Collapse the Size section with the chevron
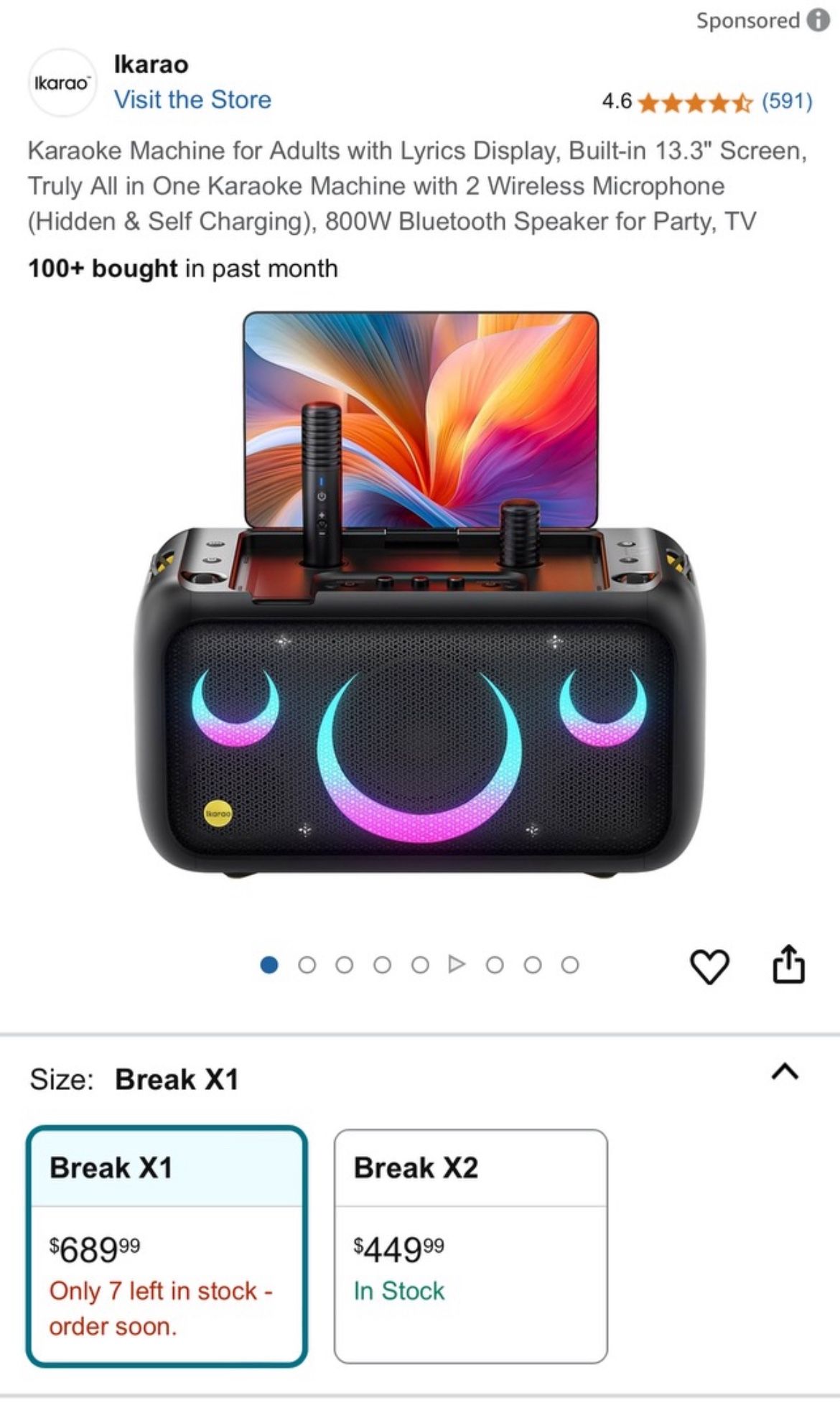Screen dimensions: 840x1413 coord(785,1070)
